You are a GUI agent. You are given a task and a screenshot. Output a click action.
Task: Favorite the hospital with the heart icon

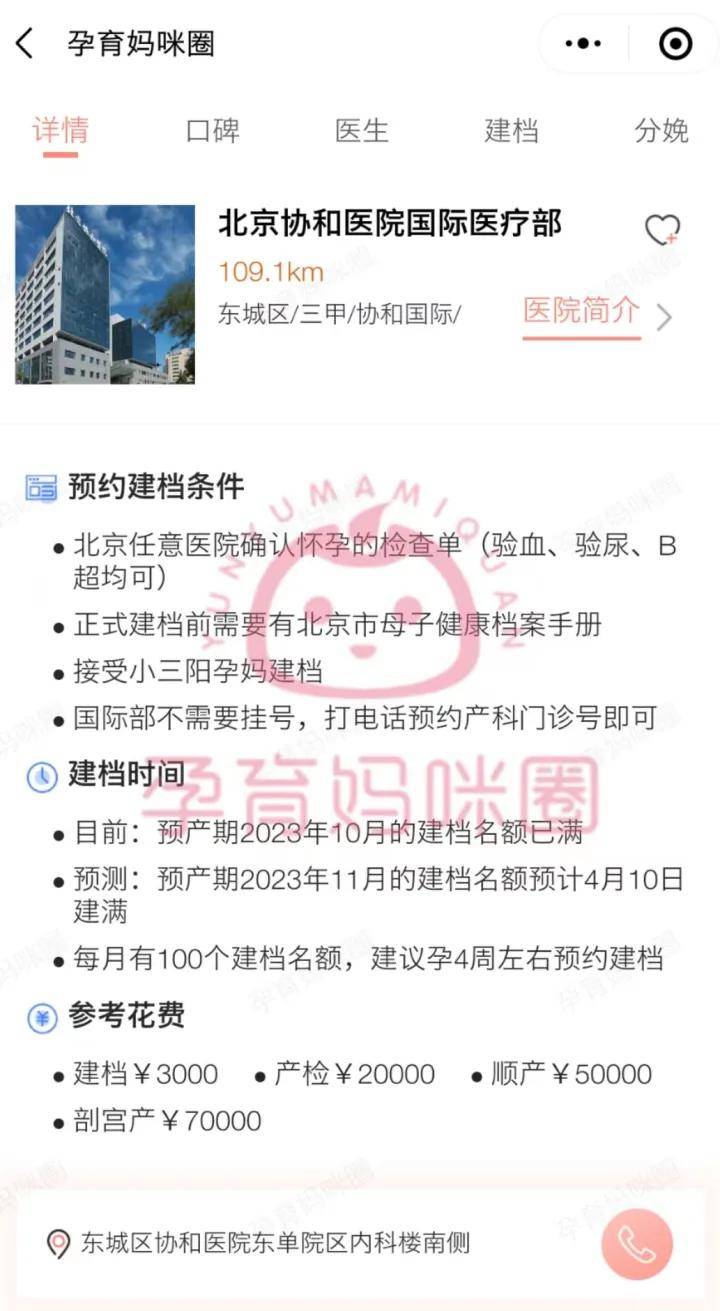[x=662, y=231]
